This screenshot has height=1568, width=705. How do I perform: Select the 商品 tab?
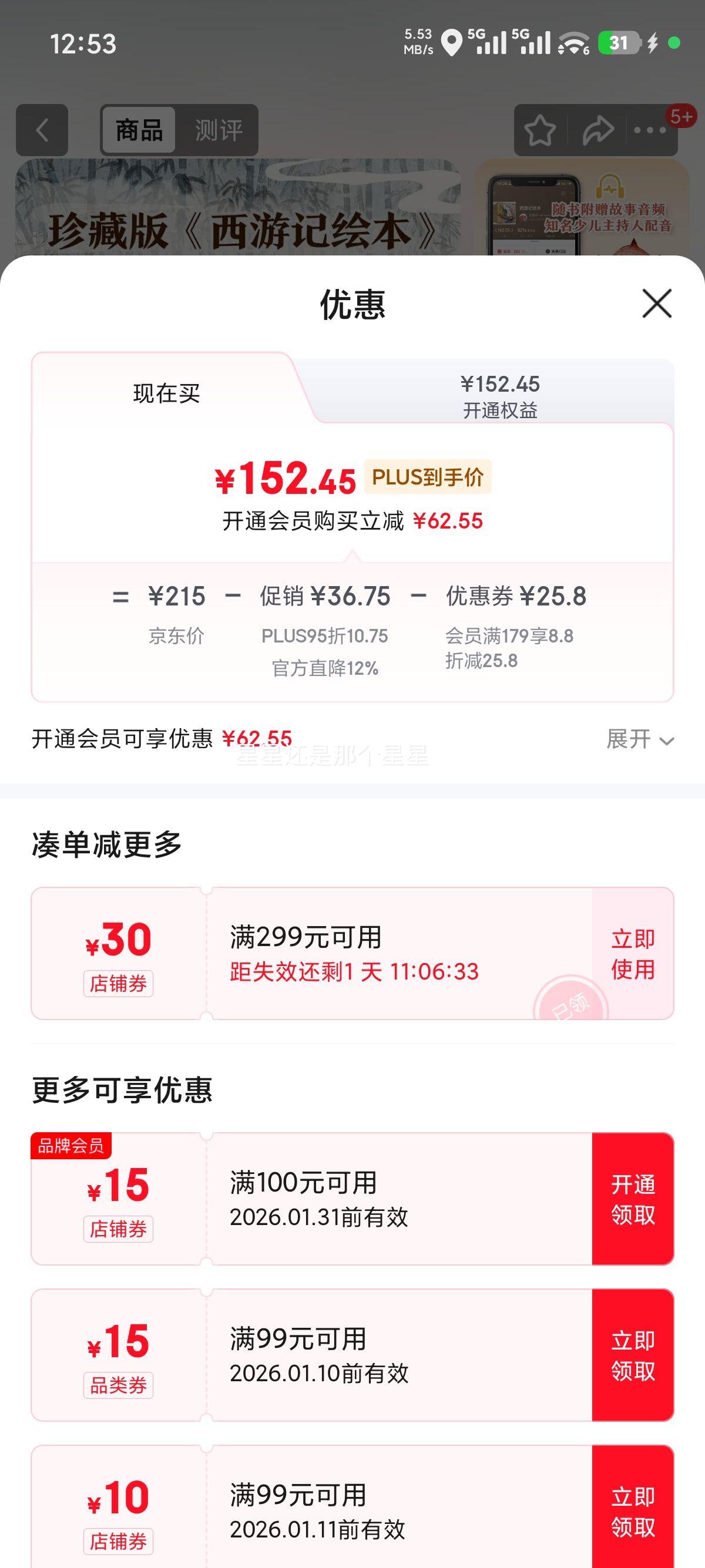click(139, 129)
